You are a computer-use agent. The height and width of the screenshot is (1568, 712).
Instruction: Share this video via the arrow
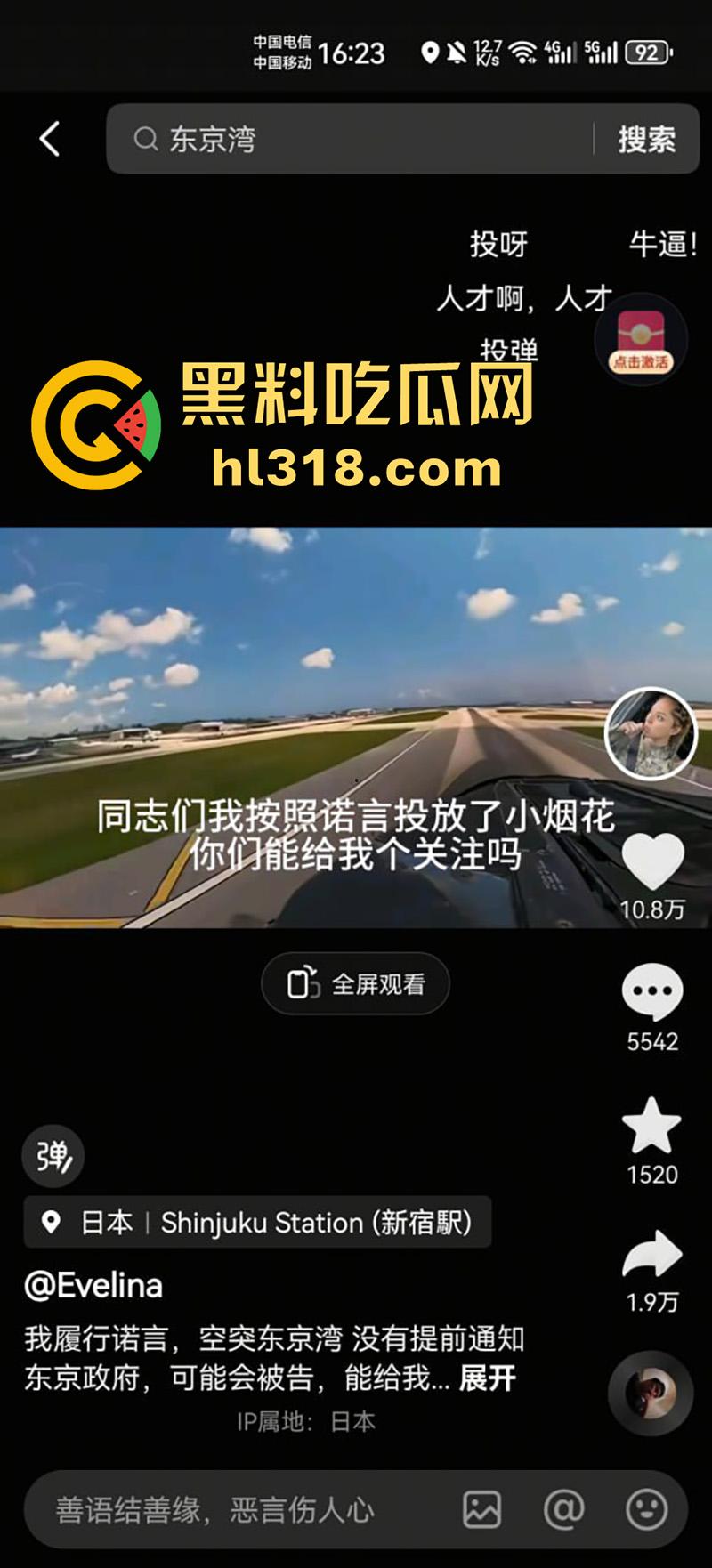point(651,1255)
